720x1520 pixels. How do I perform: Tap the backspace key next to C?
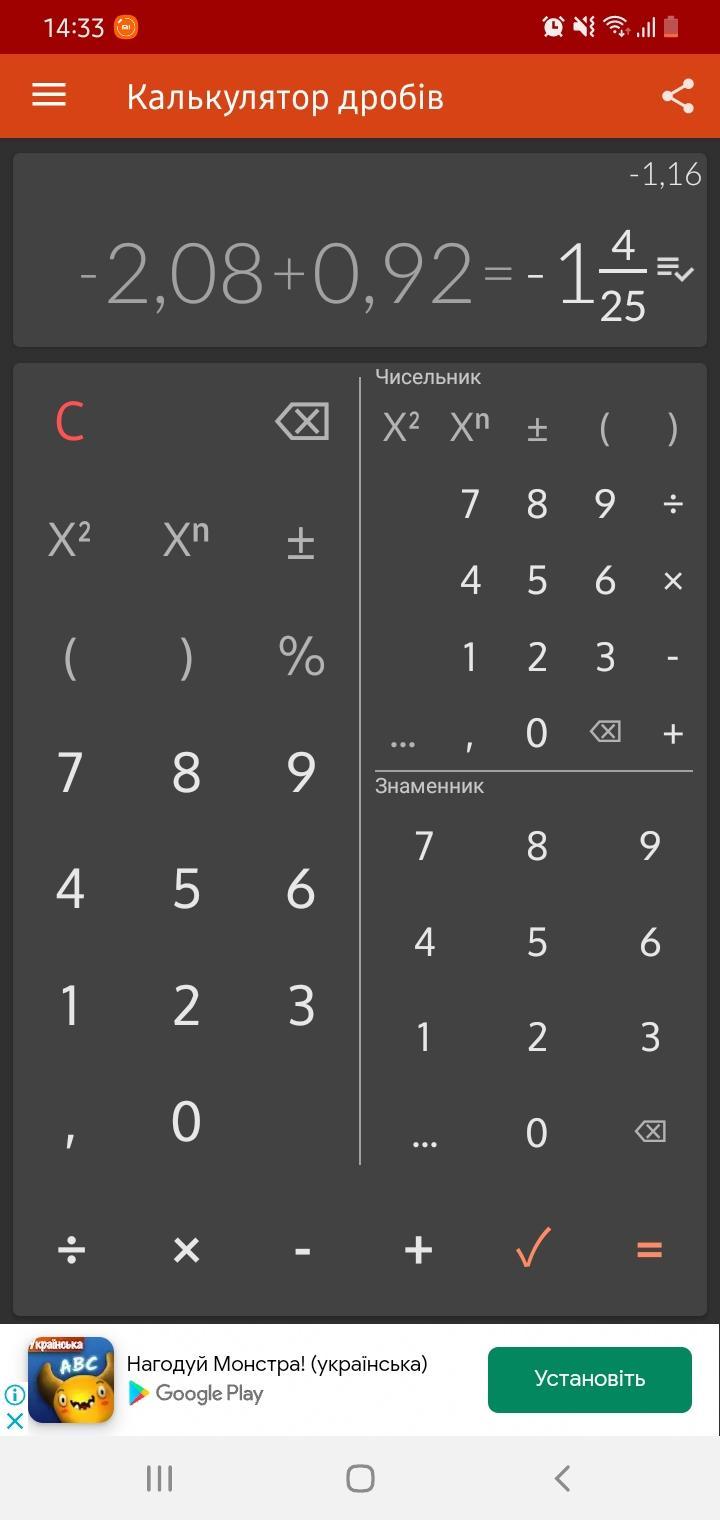point(302,422)
